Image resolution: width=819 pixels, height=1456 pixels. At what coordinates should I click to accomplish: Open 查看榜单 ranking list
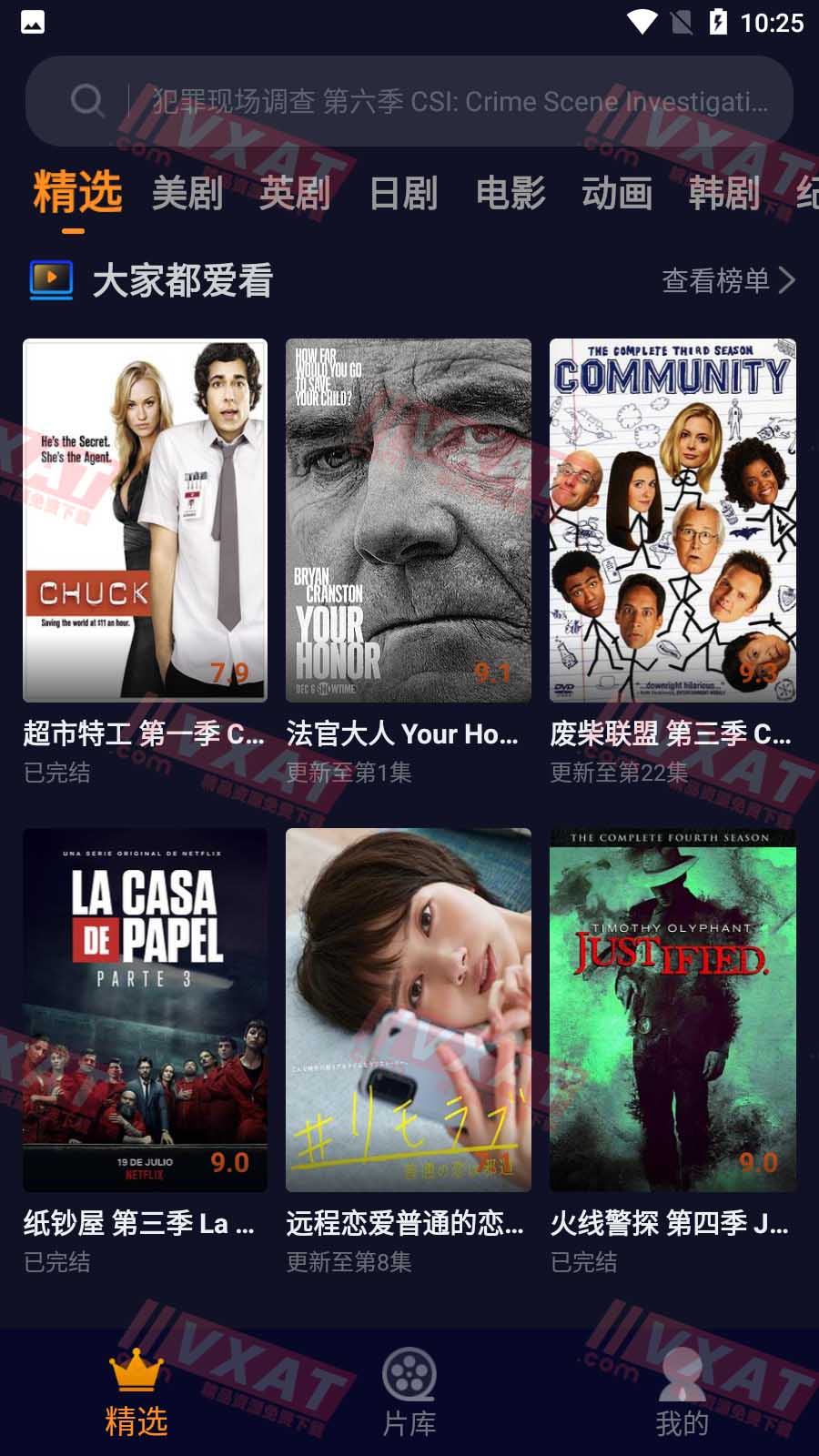[x=728, y=280]
